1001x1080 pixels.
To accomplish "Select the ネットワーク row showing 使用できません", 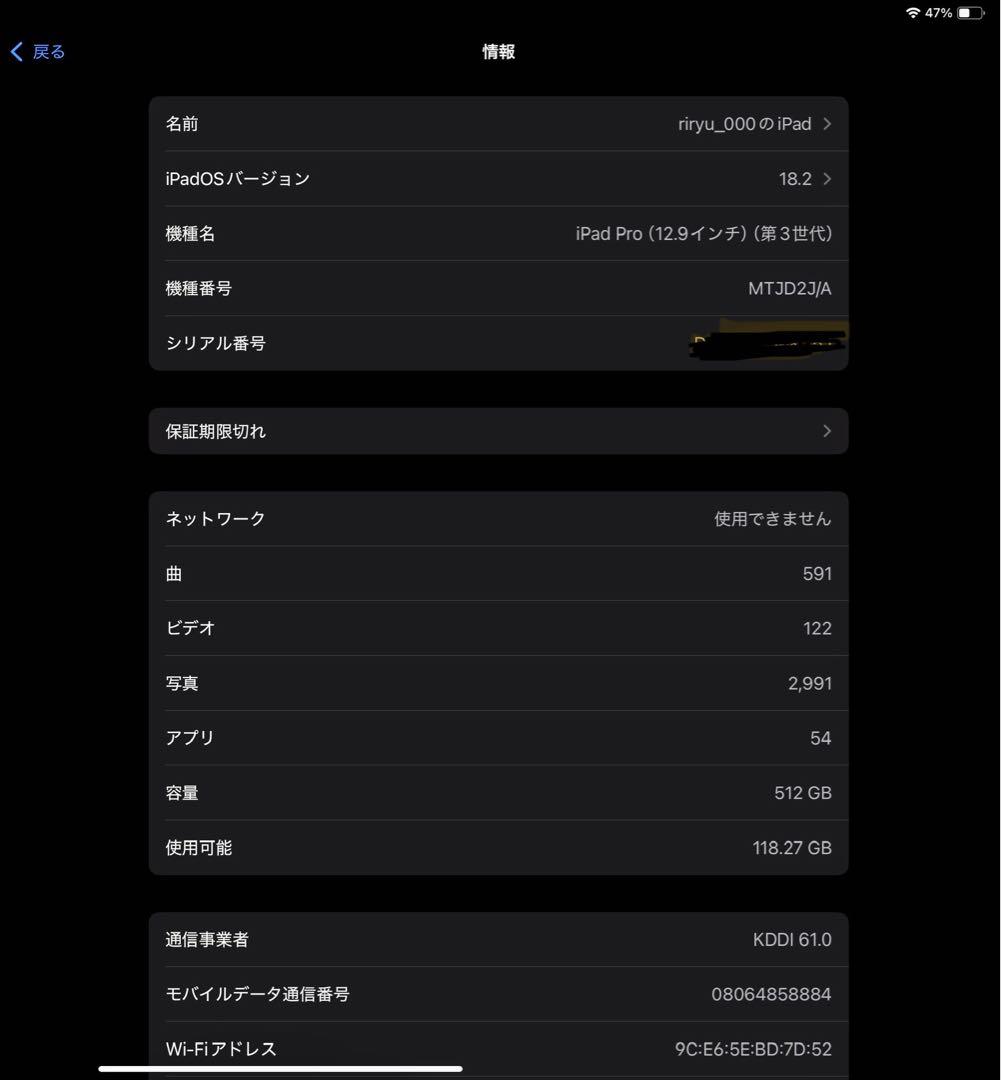I will [498, 518].
